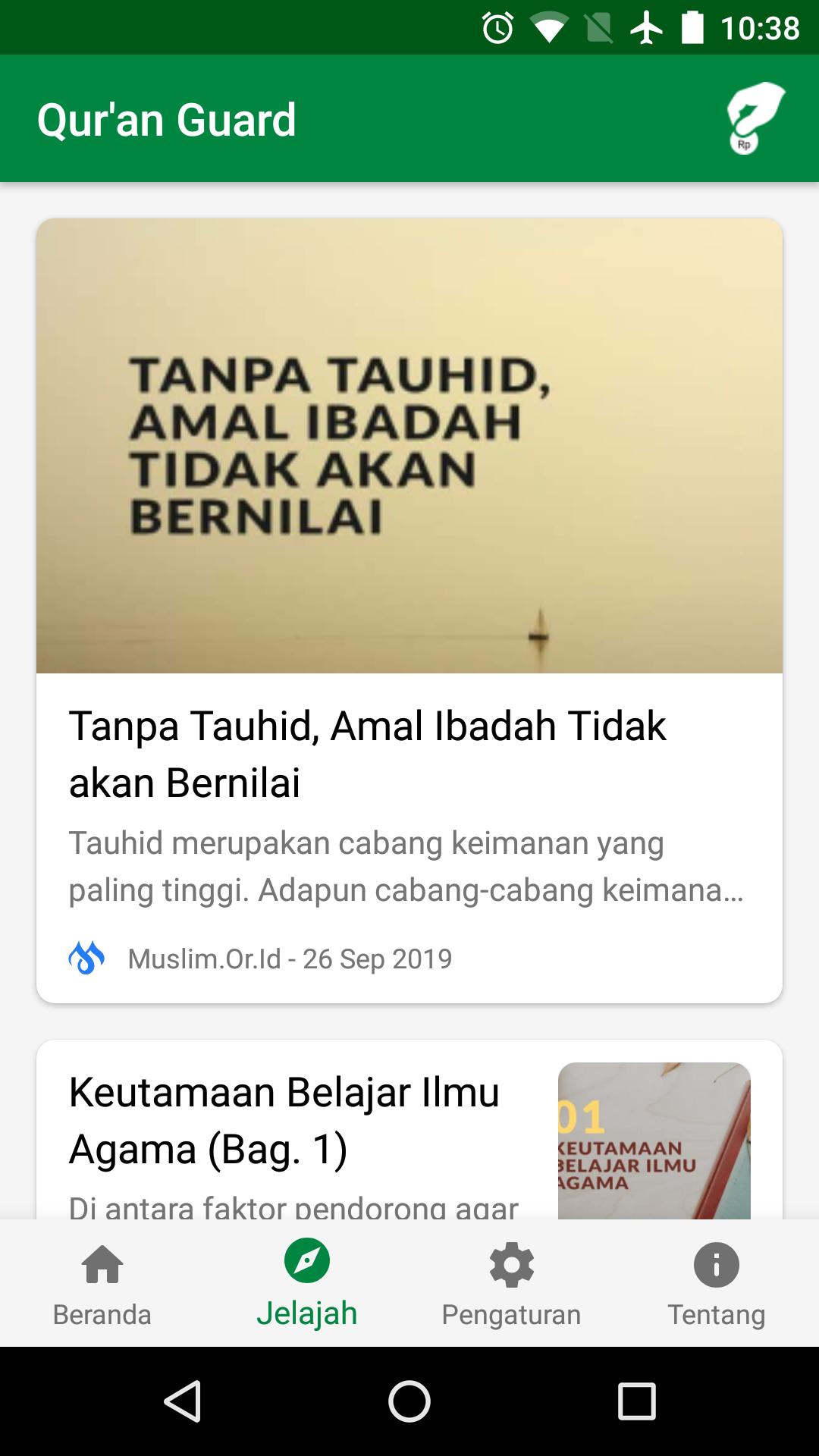This screenshot has height=1456, width=819.
Task: Open the Tanpa Tauhid article card
Action: point(409,610)
